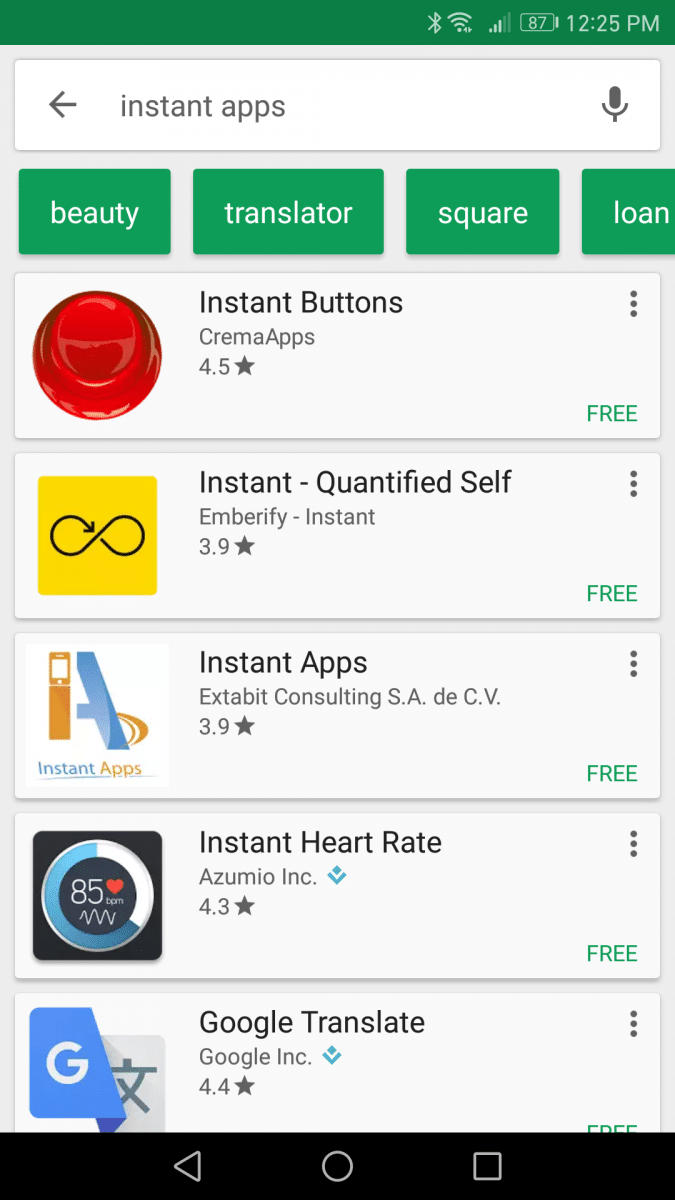Select the translator suggestion chip

click(288, 212)
